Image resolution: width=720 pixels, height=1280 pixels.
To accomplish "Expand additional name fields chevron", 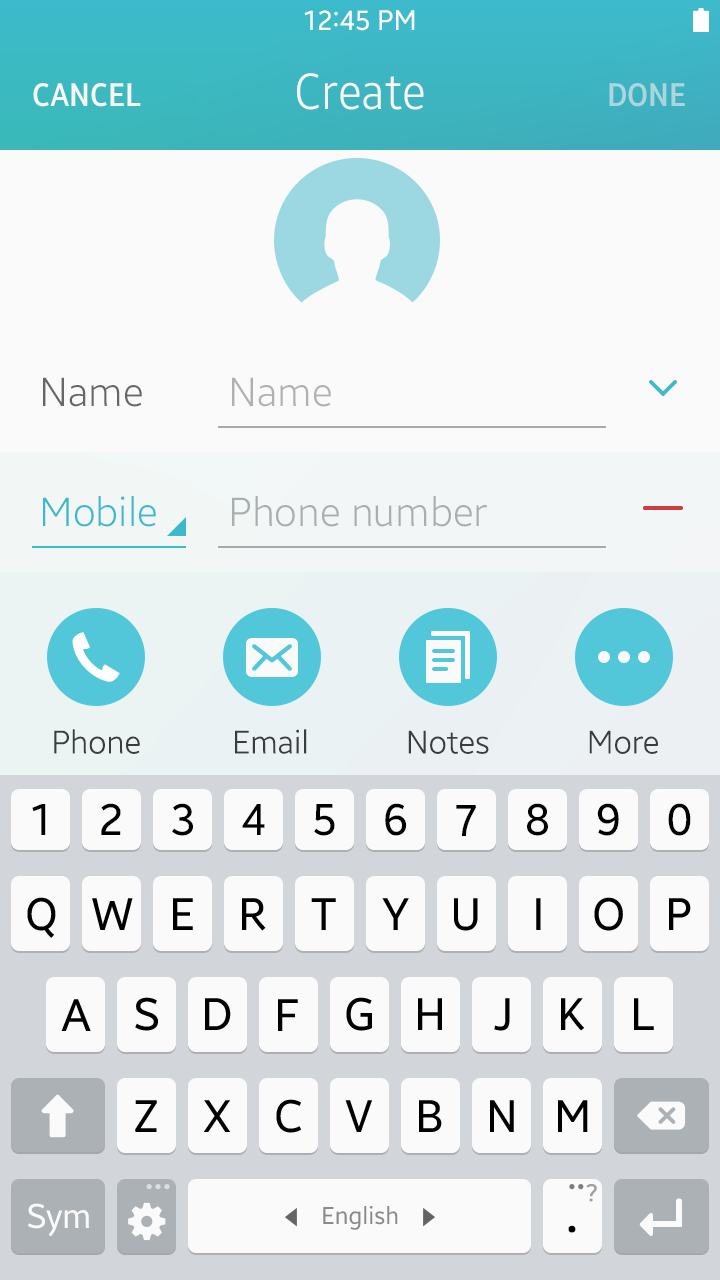I will (663, 388).
